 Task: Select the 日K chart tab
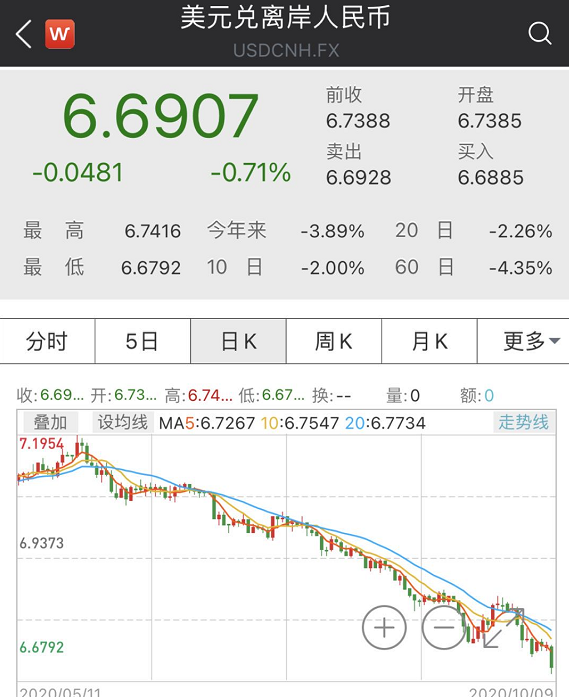click(x=238, y=341)
